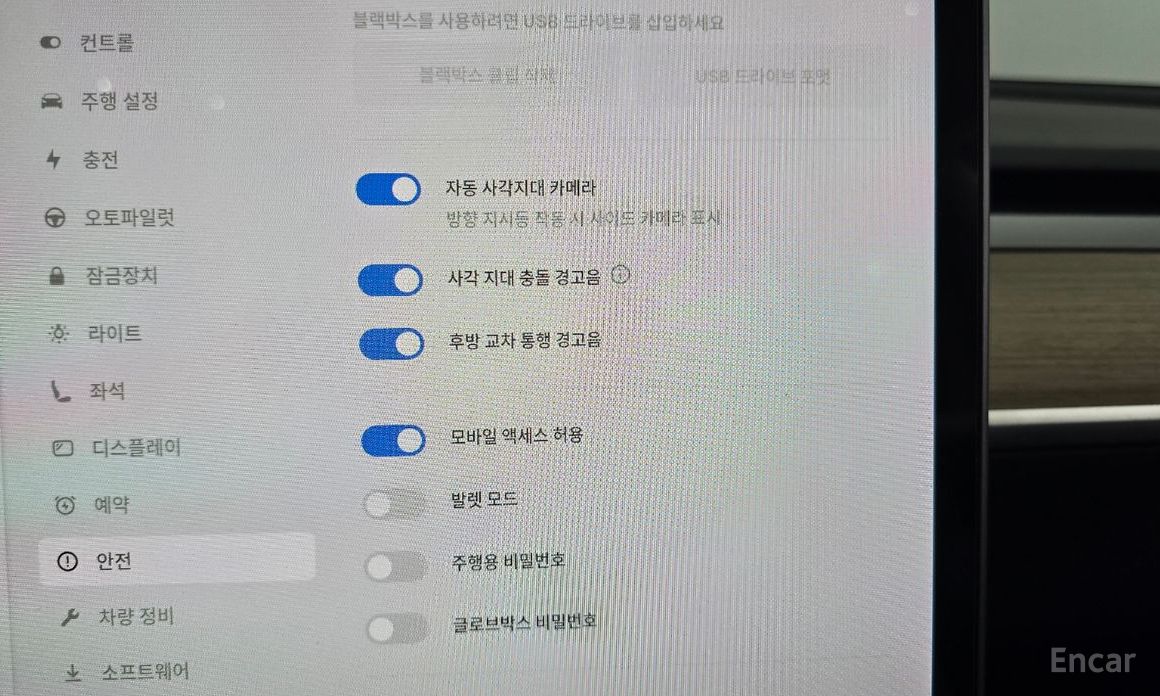The height and width of the screenshot is (696, 1160).
Task: Select the 라이트 menu
Action: (113, 333)
